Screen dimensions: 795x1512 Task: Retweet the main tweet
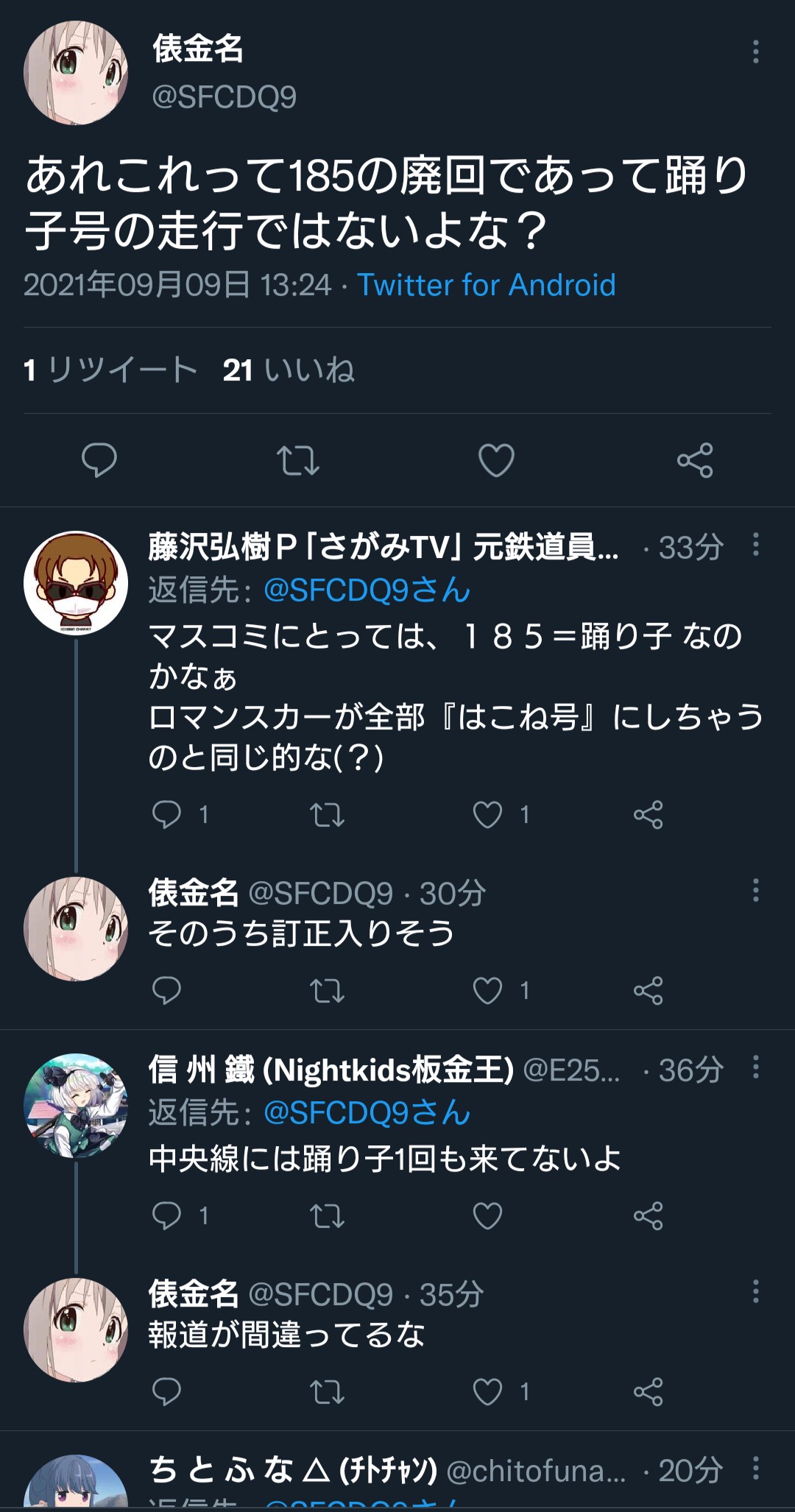pyautogui.click(x=297, y=460)
